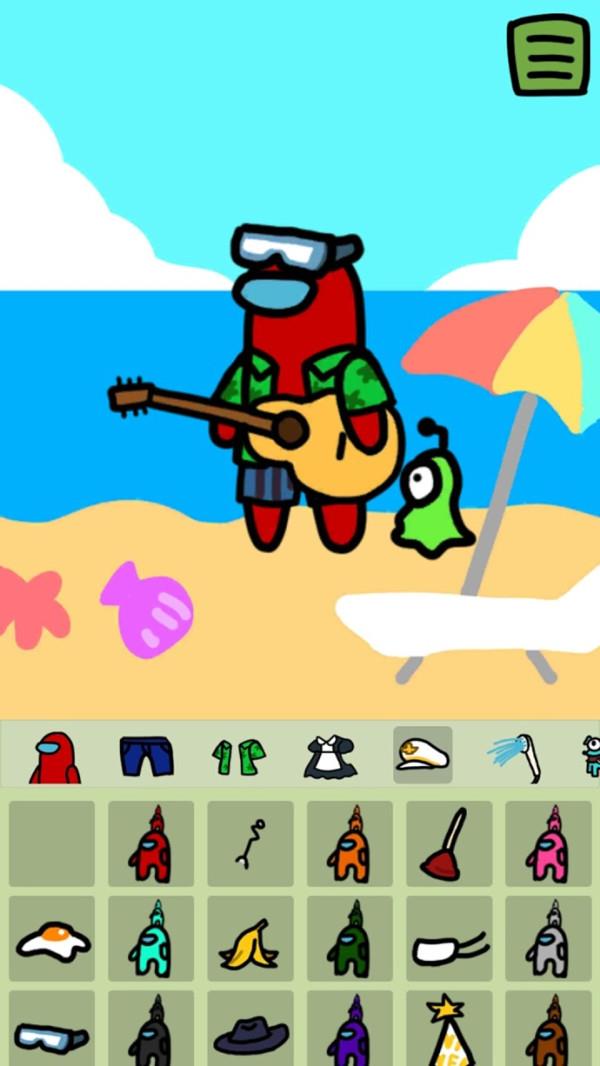
Task: Equip the fried egg hat
Action: click(52, 939)
